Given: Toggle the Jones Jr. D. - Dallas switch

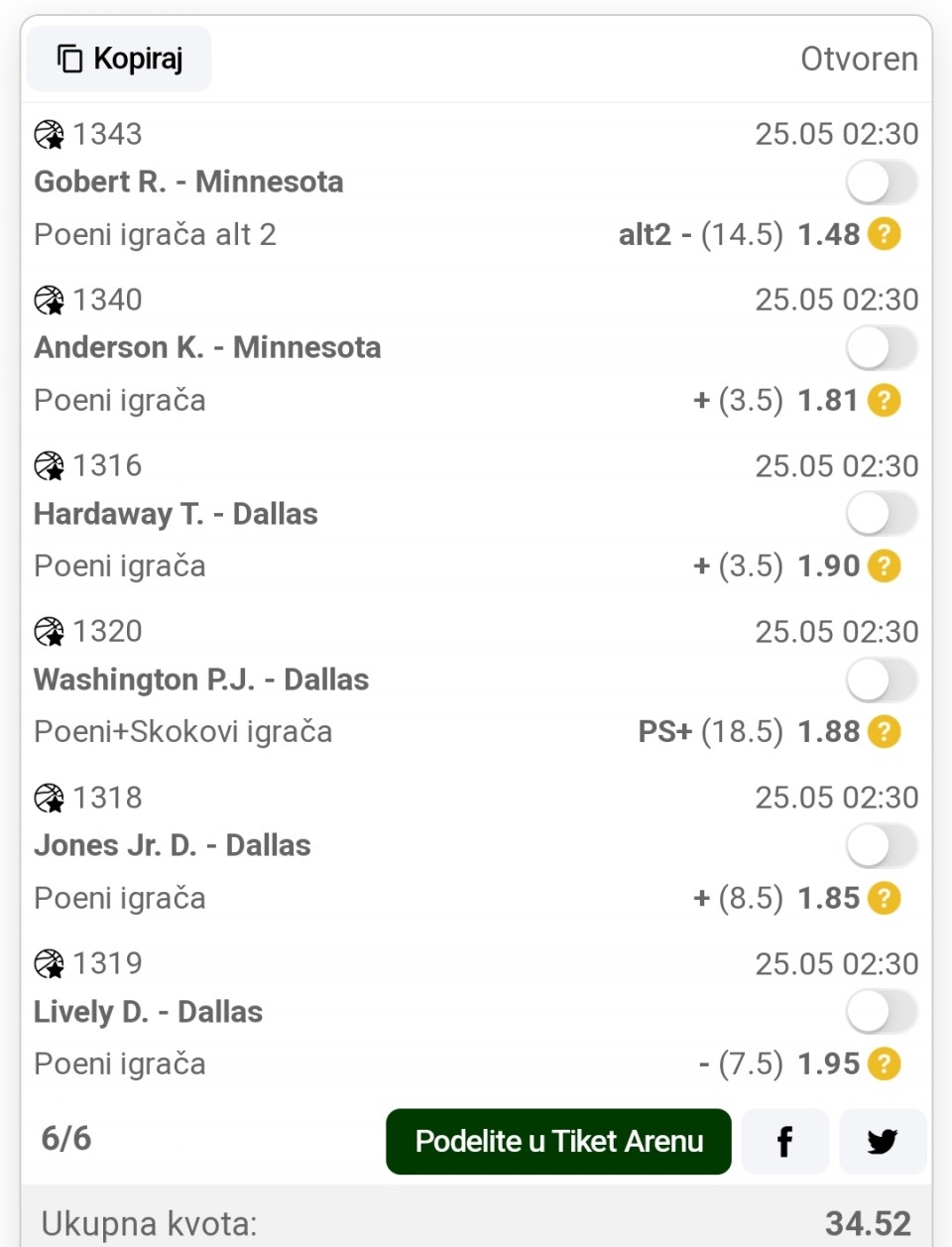Looking at the screenshot, I should tap(881, 846).
